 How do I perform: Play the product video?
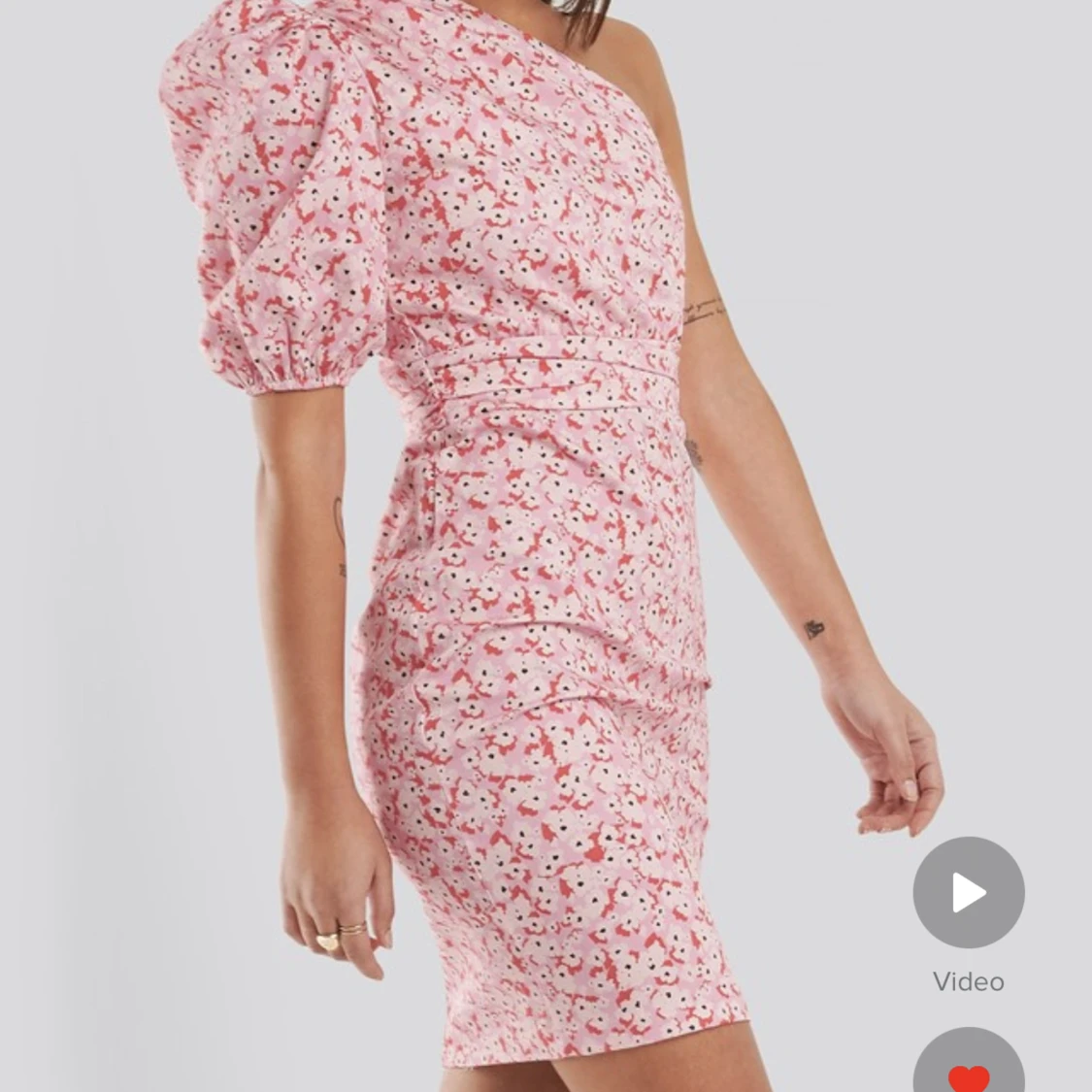tap(968, 892)
